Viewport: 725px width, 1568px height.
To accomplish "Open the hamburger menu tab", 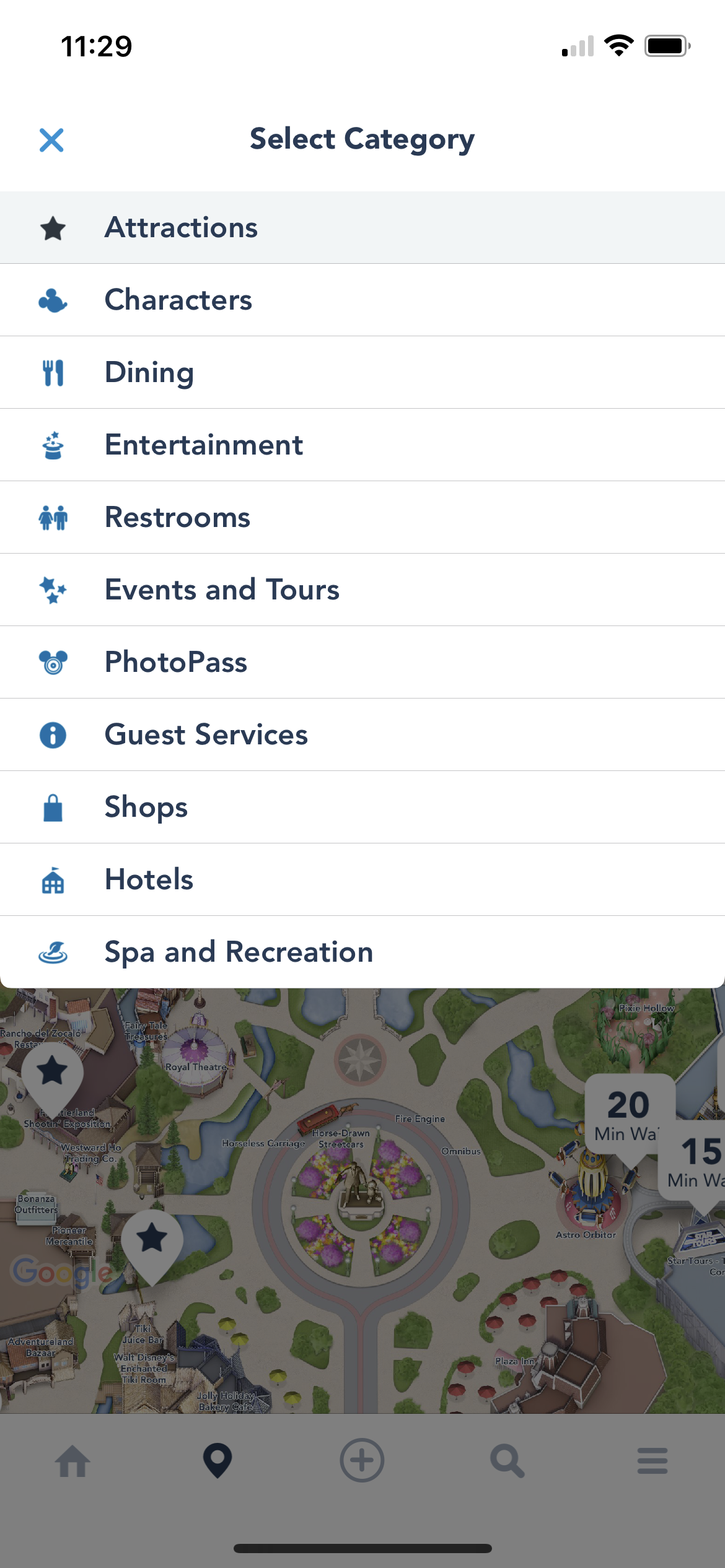I will (x=652, y=1461).
